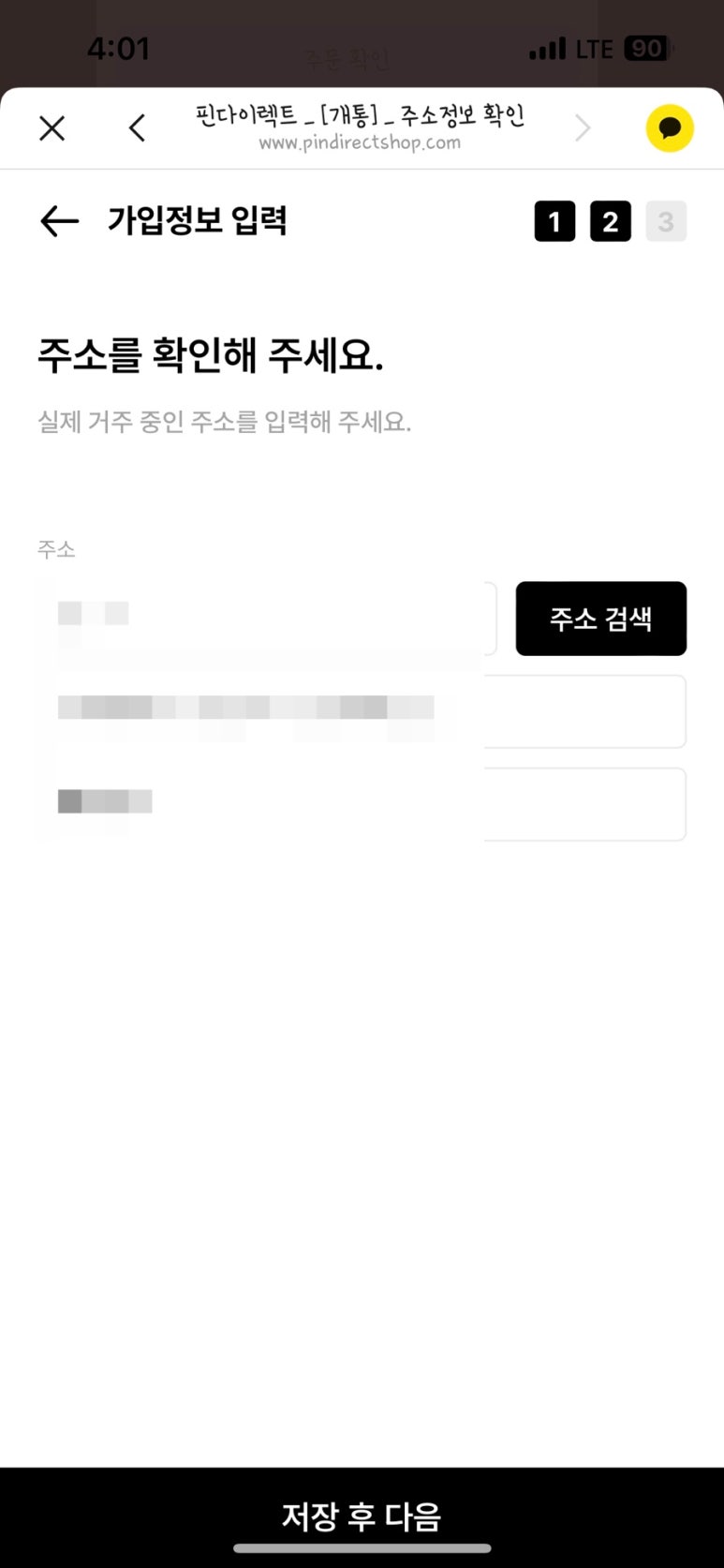Tap 저장 후 다음 to continue

(362, 1516)
